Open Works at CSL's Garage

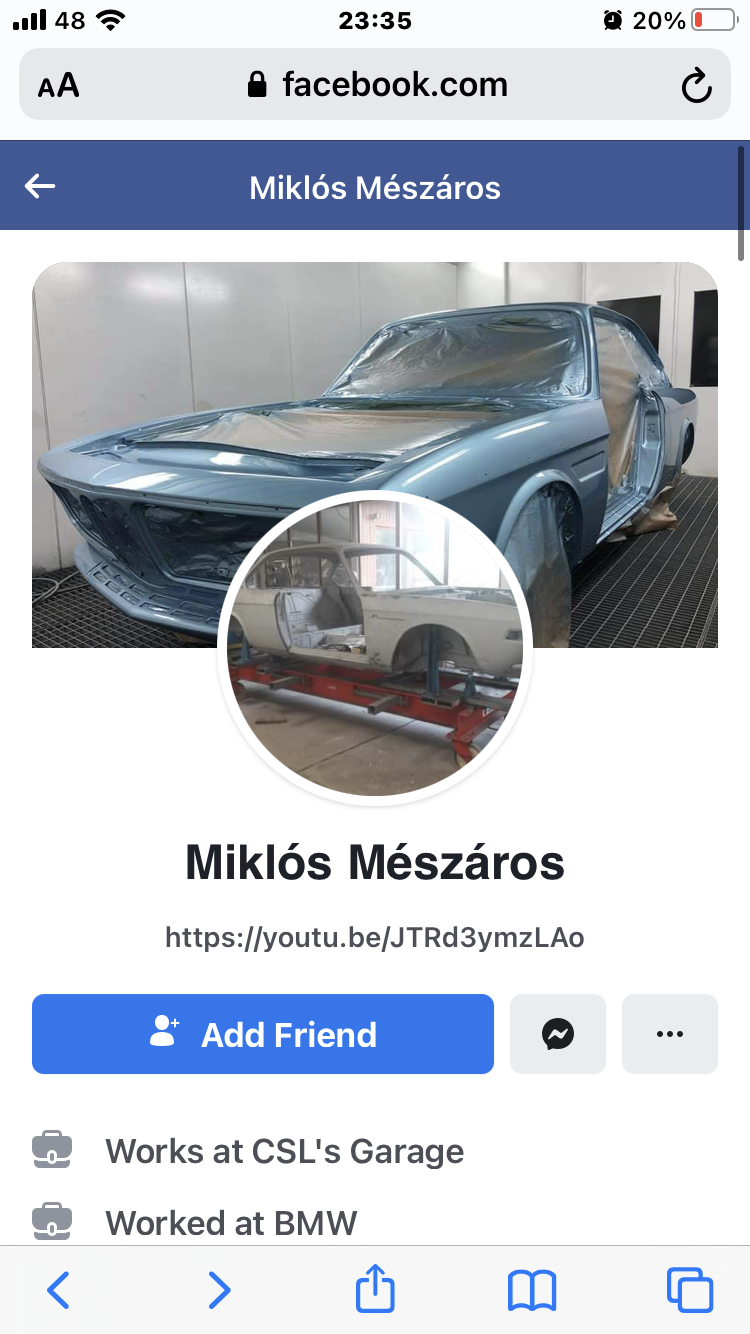(x=284, y=1151)
